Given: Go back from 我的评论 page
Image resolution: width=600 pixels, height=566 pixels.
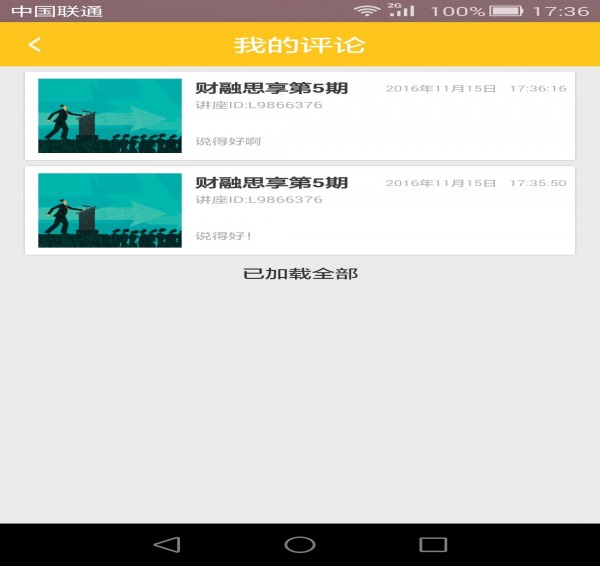Looking at the screenshot, I should pyautogui.click(x=35, y=45).
